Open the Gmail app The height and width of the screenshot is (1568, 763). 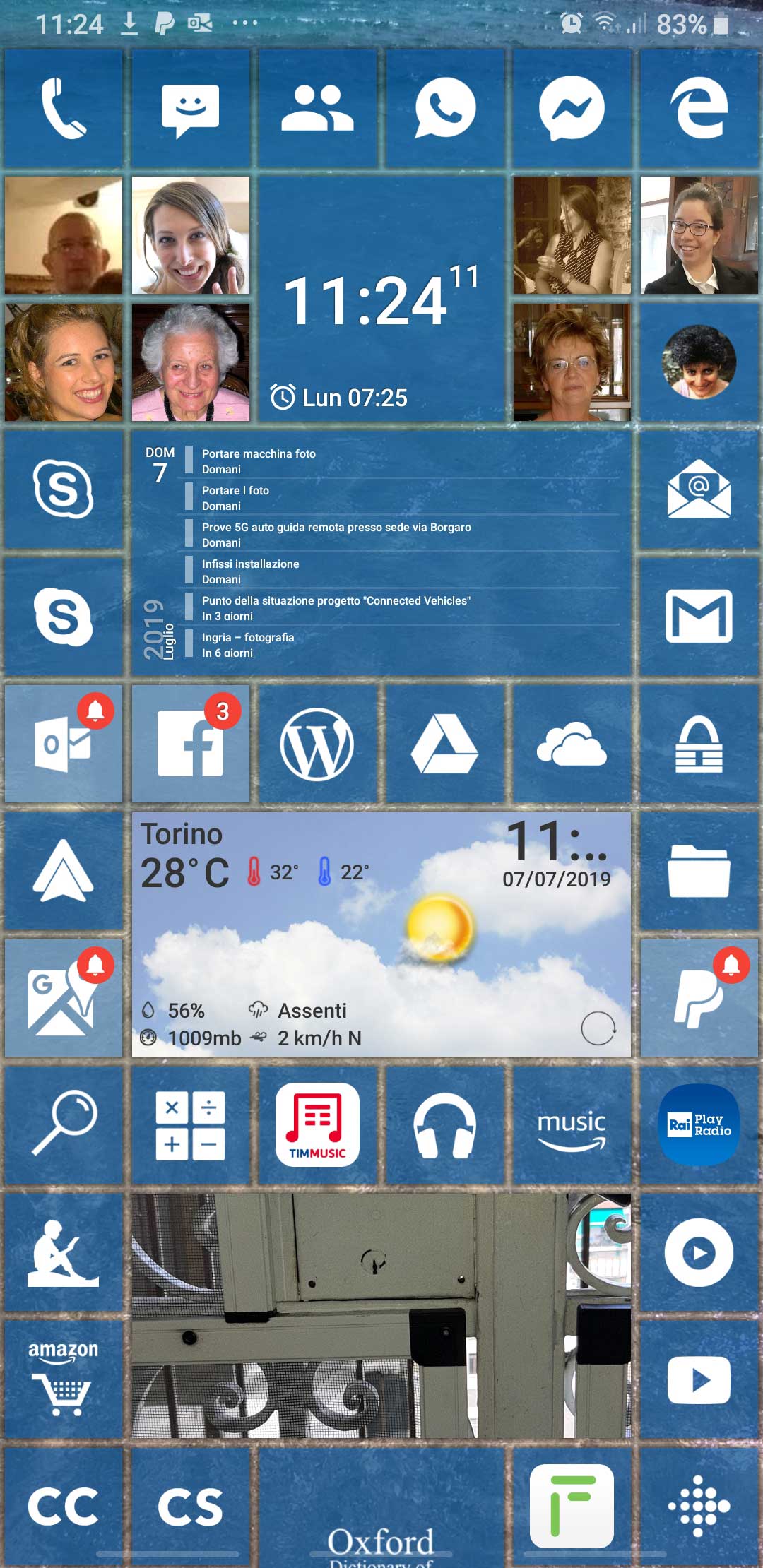pyautogui.click(x=699, y=617)
